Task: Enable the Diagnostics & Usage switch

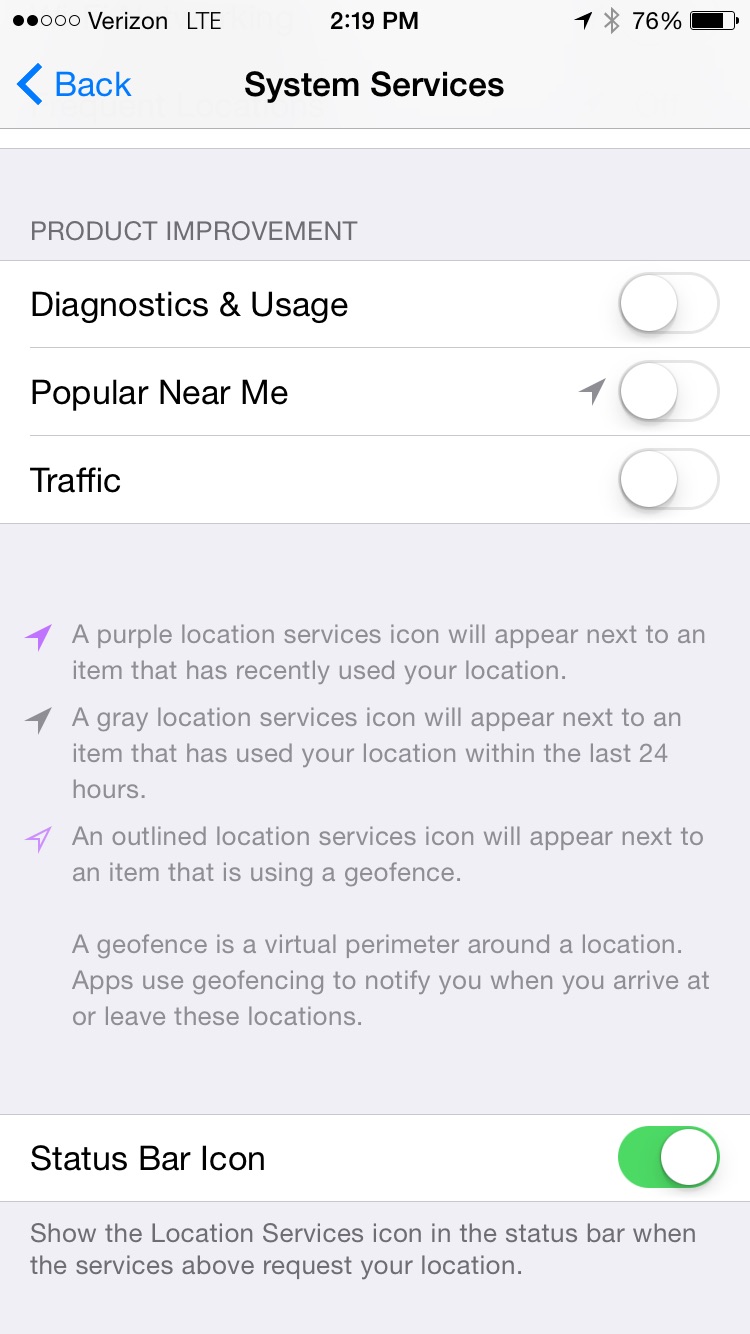Action: coord(669,304)
